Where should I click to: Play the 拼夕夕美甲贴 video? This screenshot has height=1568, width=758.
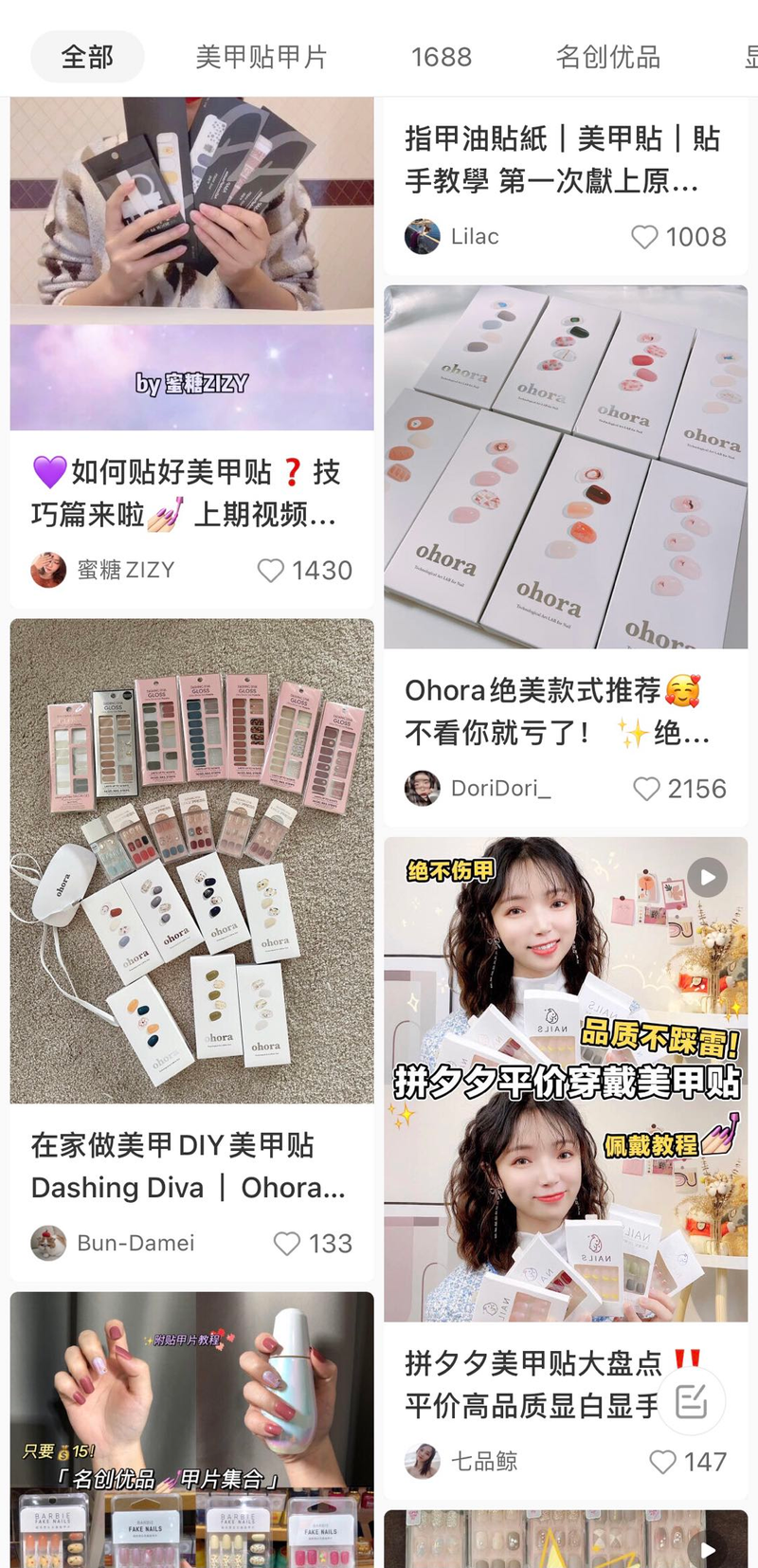[706, 877]
